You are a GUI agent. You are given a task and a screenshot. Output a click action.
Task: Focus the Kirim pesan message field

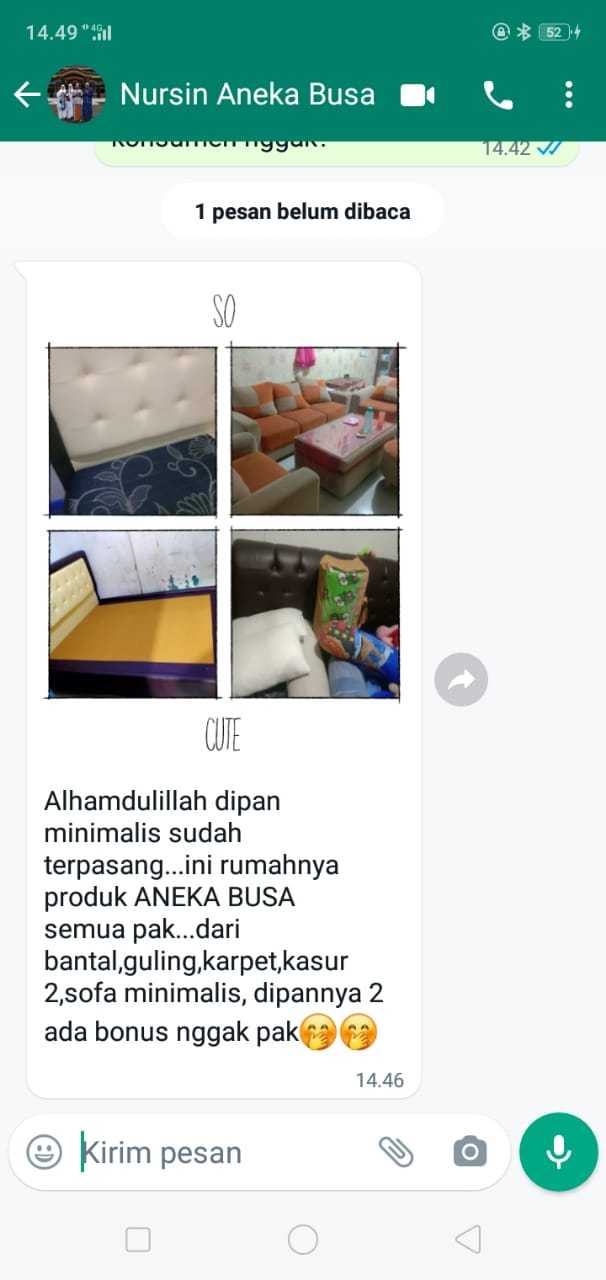[220, 1152]
